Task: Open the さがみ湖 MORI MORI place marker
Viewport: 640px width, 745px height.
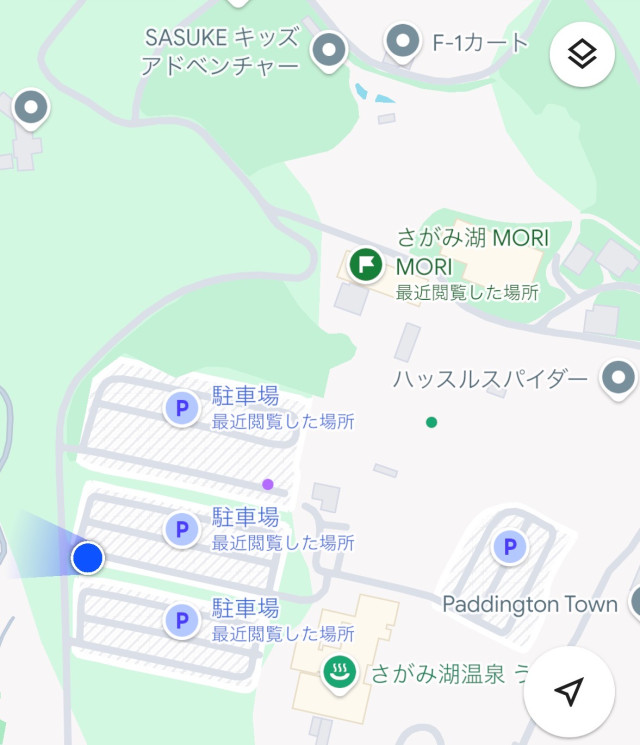Action: tap(367, 265)
